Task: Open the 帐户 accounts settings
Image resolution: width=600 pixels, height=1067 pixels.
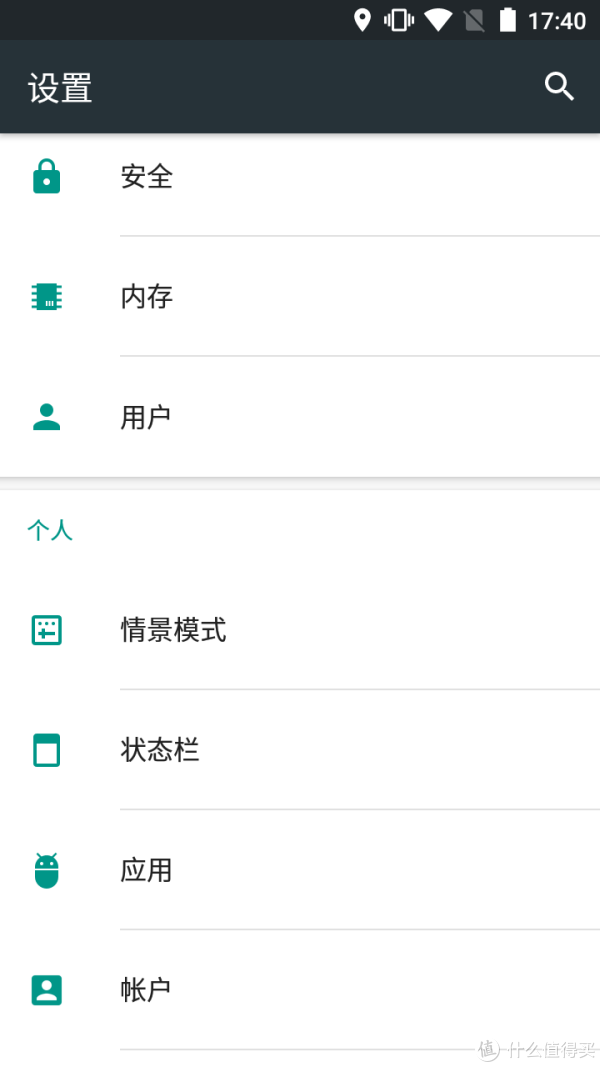Action: (300, 989)
